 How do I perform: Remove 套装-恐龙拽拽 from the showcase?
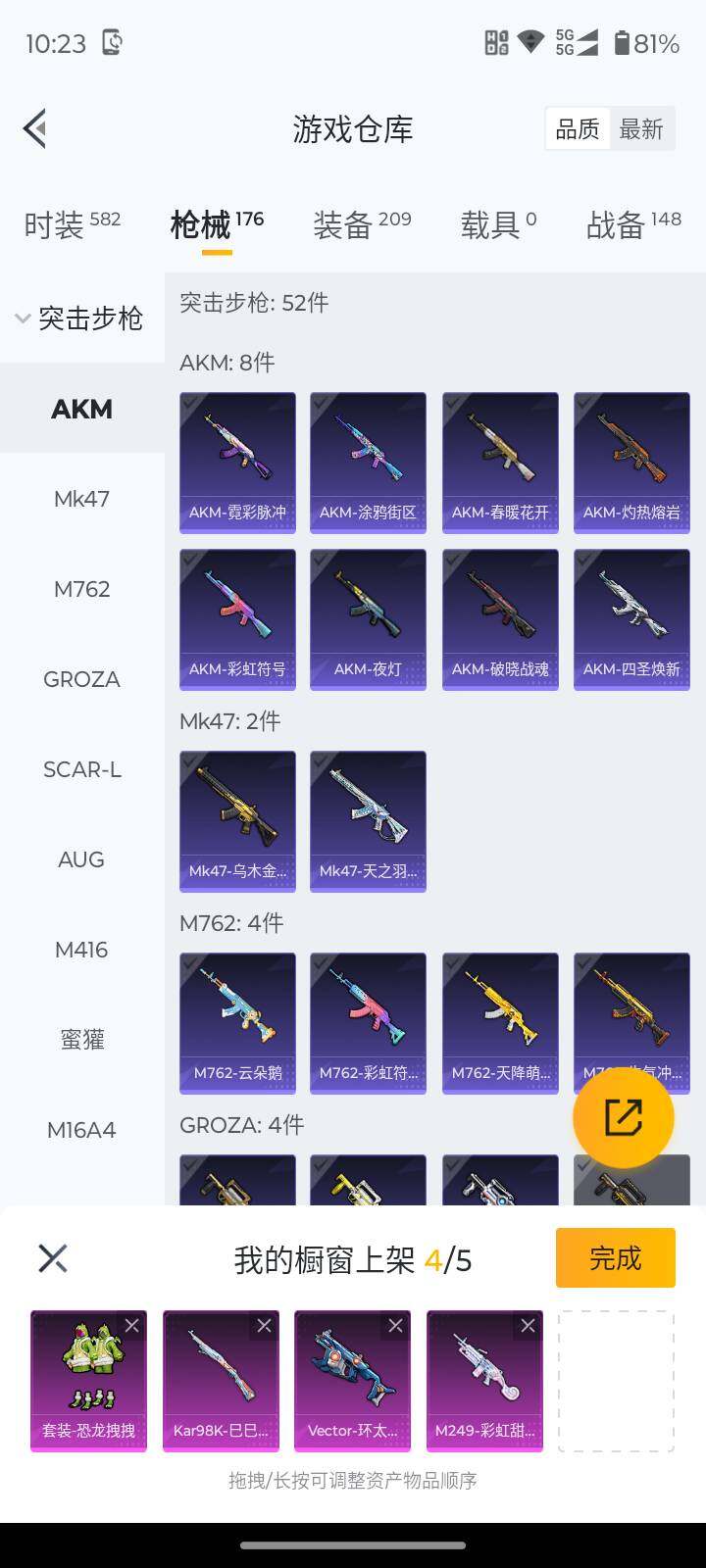(131, 1326)
